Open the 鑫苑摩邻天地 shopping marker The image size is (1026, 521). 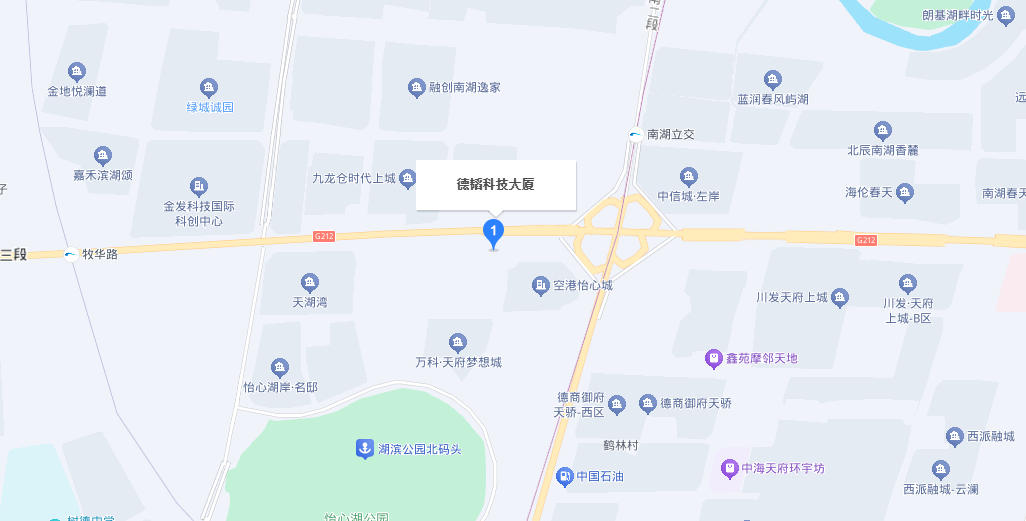(713, 358)
